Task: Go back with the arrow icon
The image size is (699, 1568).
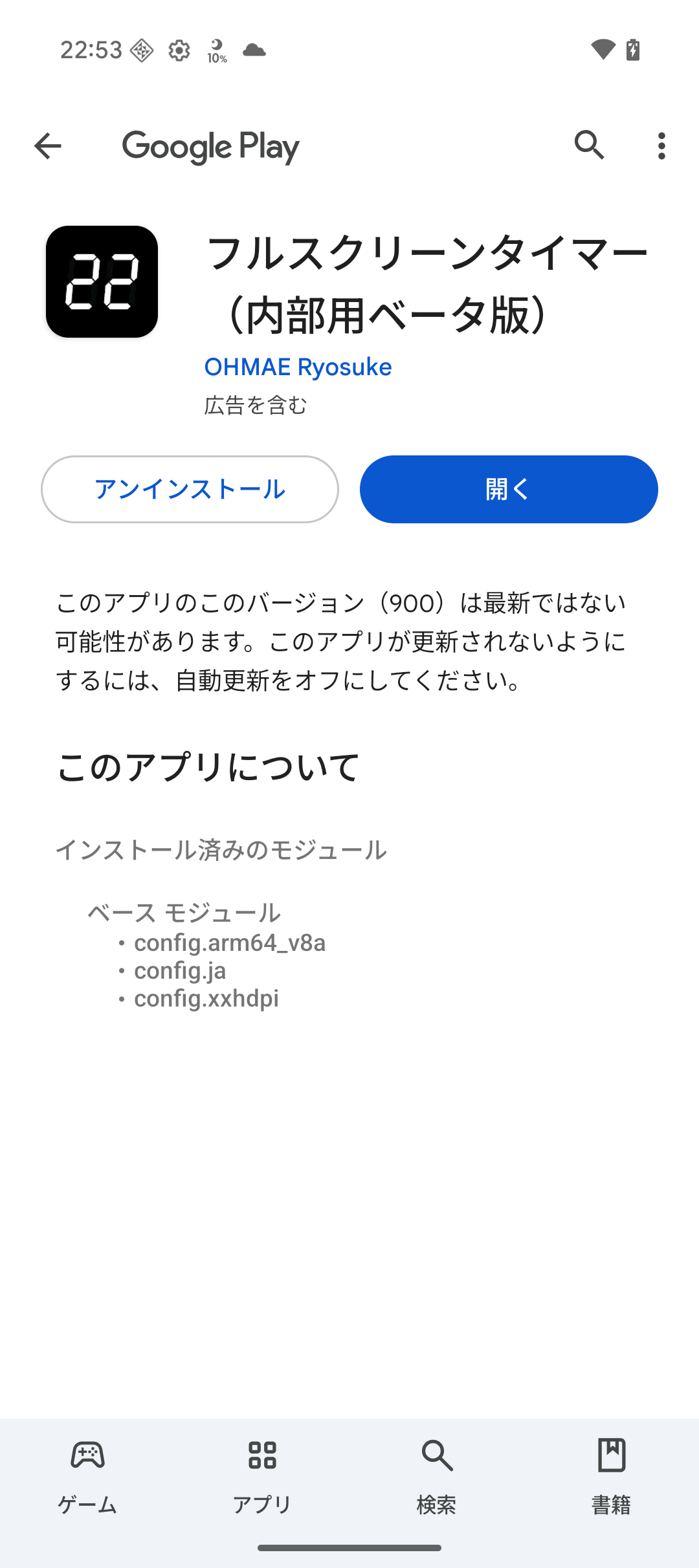Action: 48,146
